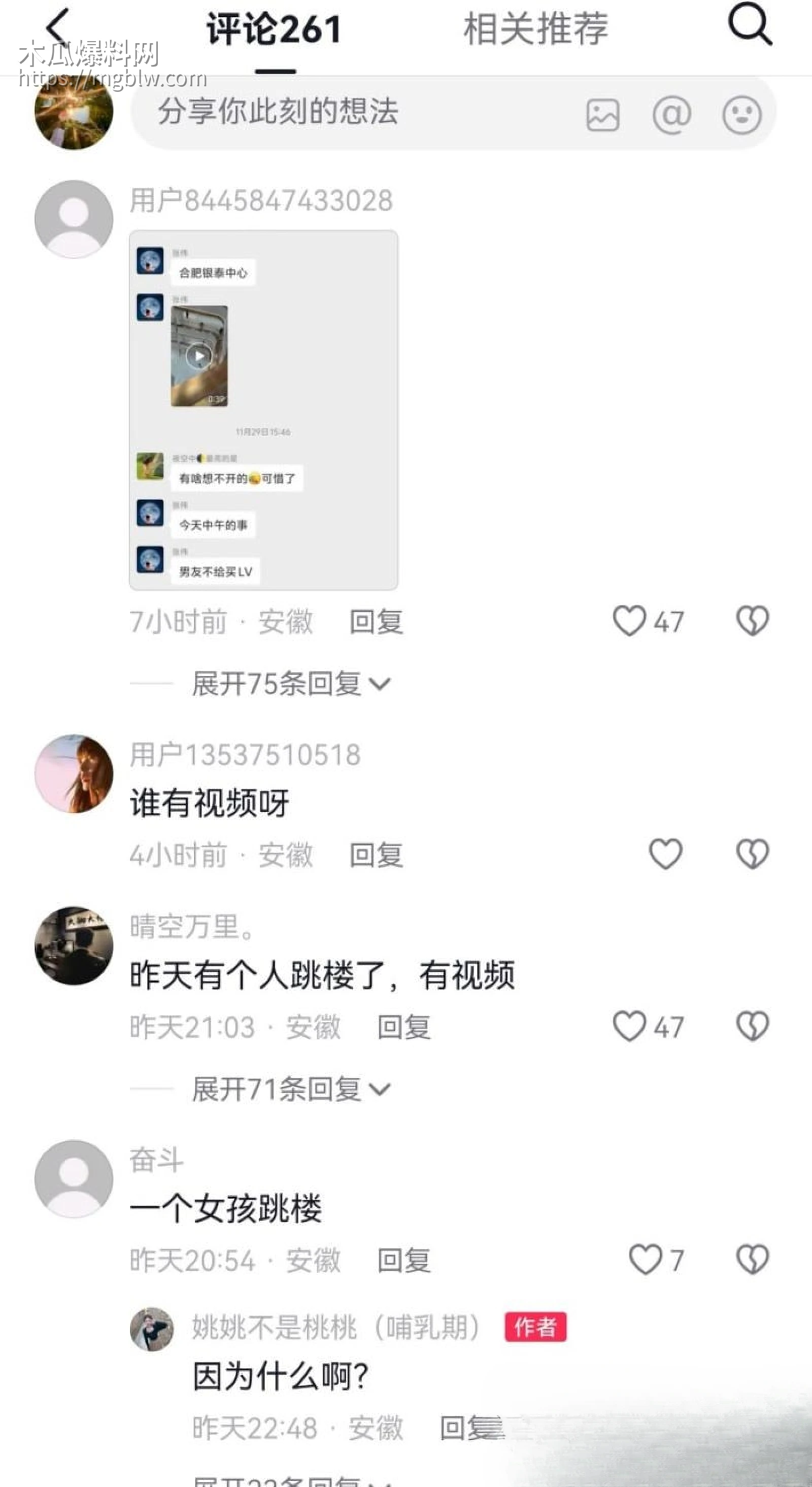This screenshot has width=812, height=1487.
Task: Toggle the broken-heart on 奋斗's comment
Action: pos(753,1260)
